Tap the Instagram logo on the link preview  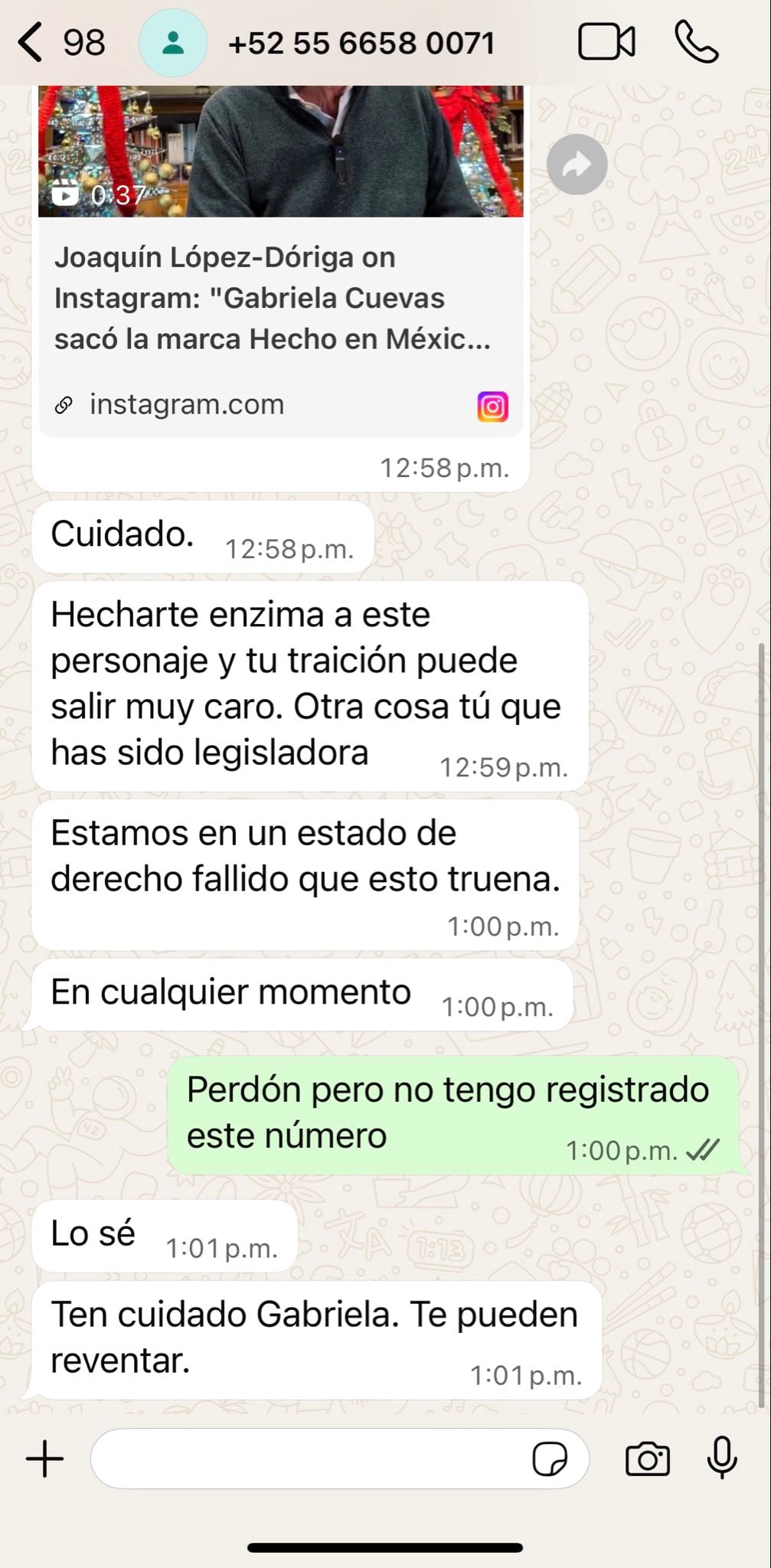click(493, 406)
